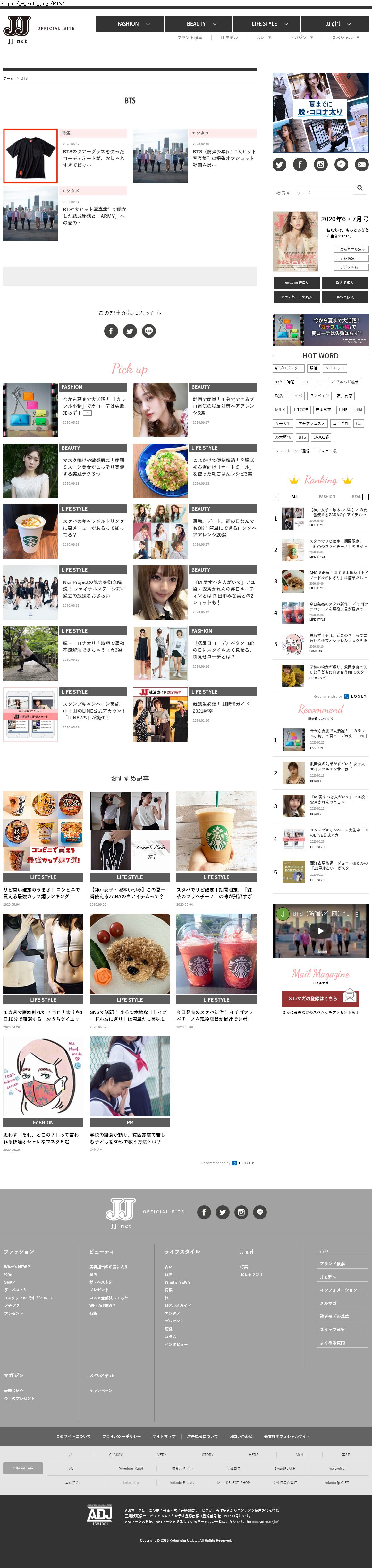Image resolution: width=372 pixels, height=1568 pixels.
Task: Share this page on Facebook under この記事が気に入ったら
Action: (111, 331)
